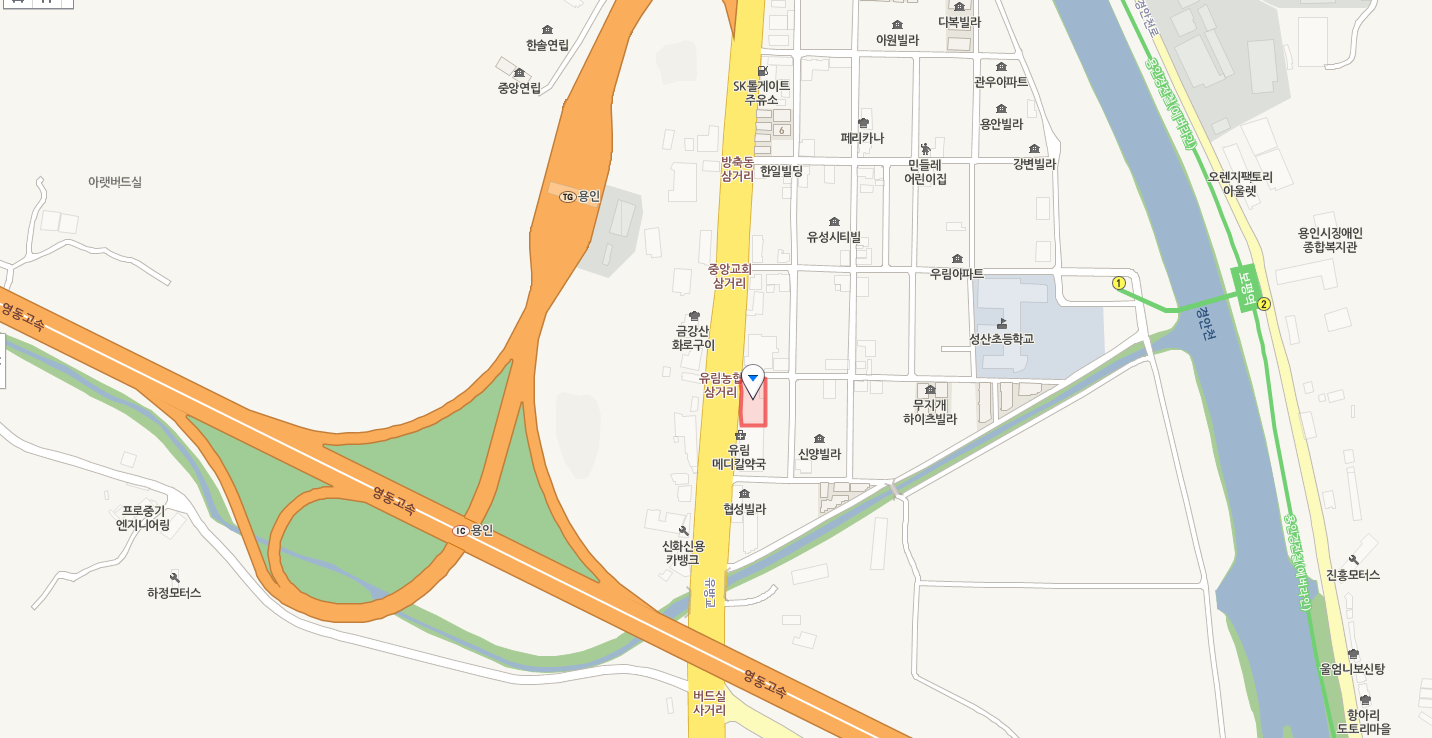Select the 성산초등학교 school marker
The image size is (1432, 738).
(1002, 323)
